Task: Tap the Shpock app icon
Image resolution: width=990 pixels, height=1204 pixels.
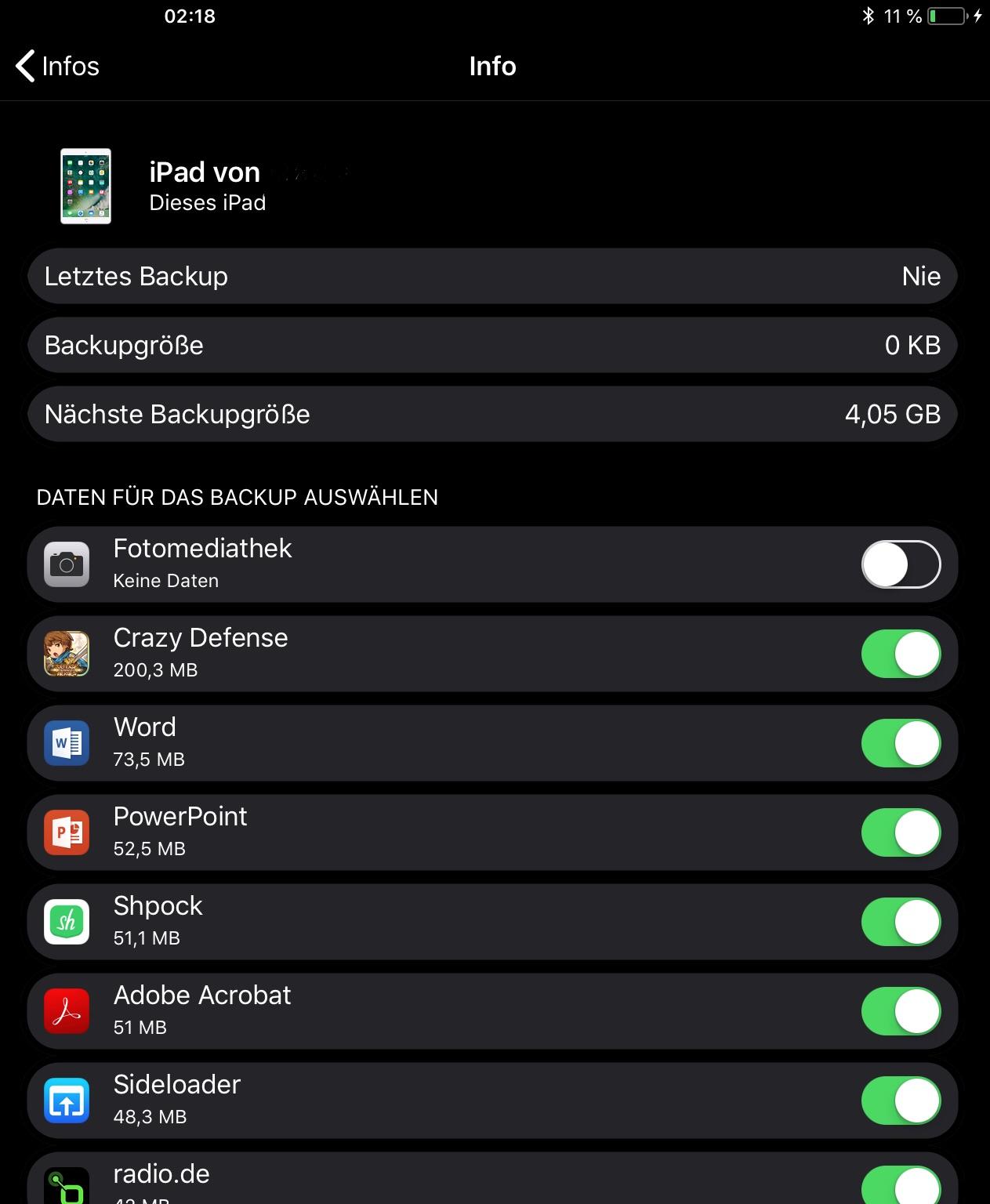Action: pyautogui.click(x=67, y=922)
